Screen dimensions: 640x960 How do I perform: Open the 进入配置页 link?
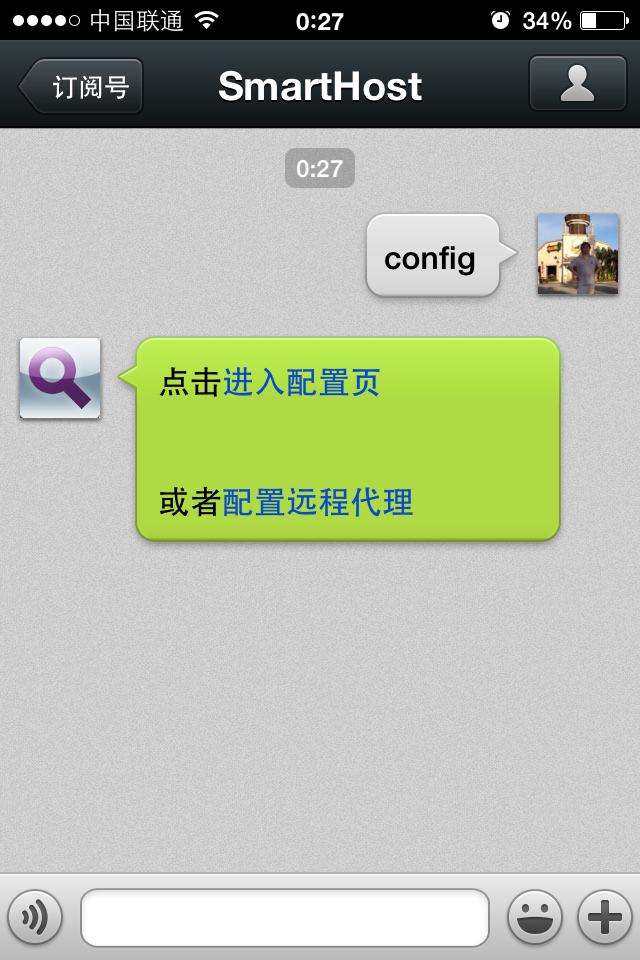click(x=301, y=383)
